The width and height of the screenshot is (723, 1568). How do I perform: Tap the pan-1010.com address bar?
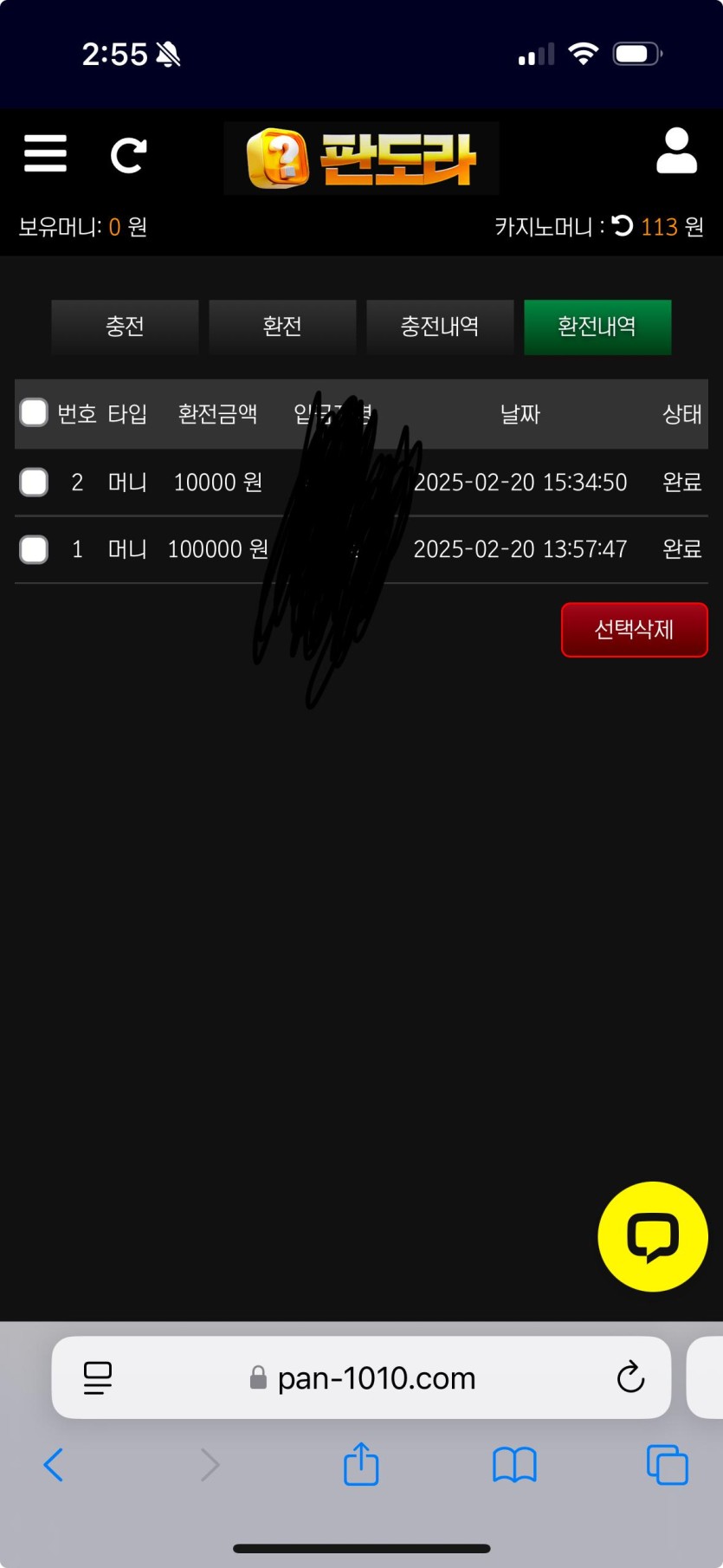(x=377, y=1377)
